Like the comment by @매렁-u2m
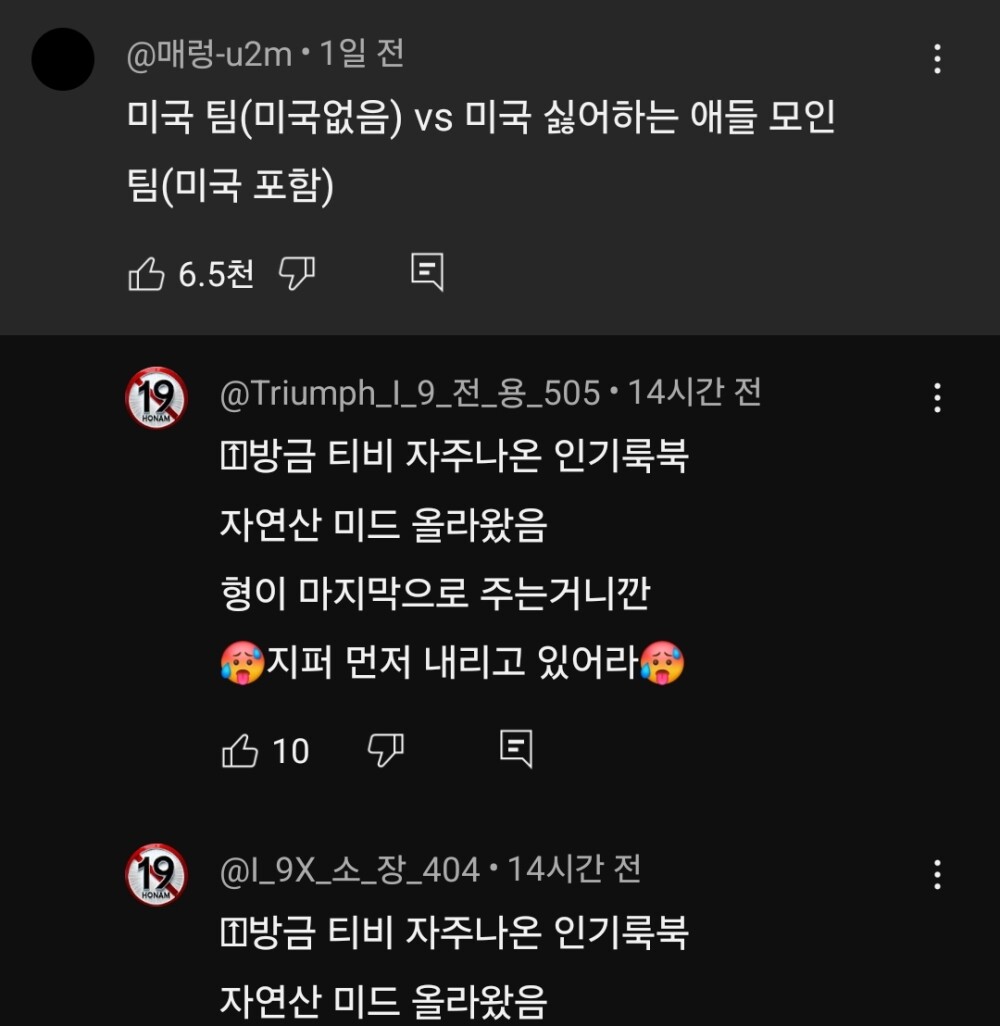The height and width of the screenshot is (1026, 1000). pyautogui.click(x=146, y=273)
